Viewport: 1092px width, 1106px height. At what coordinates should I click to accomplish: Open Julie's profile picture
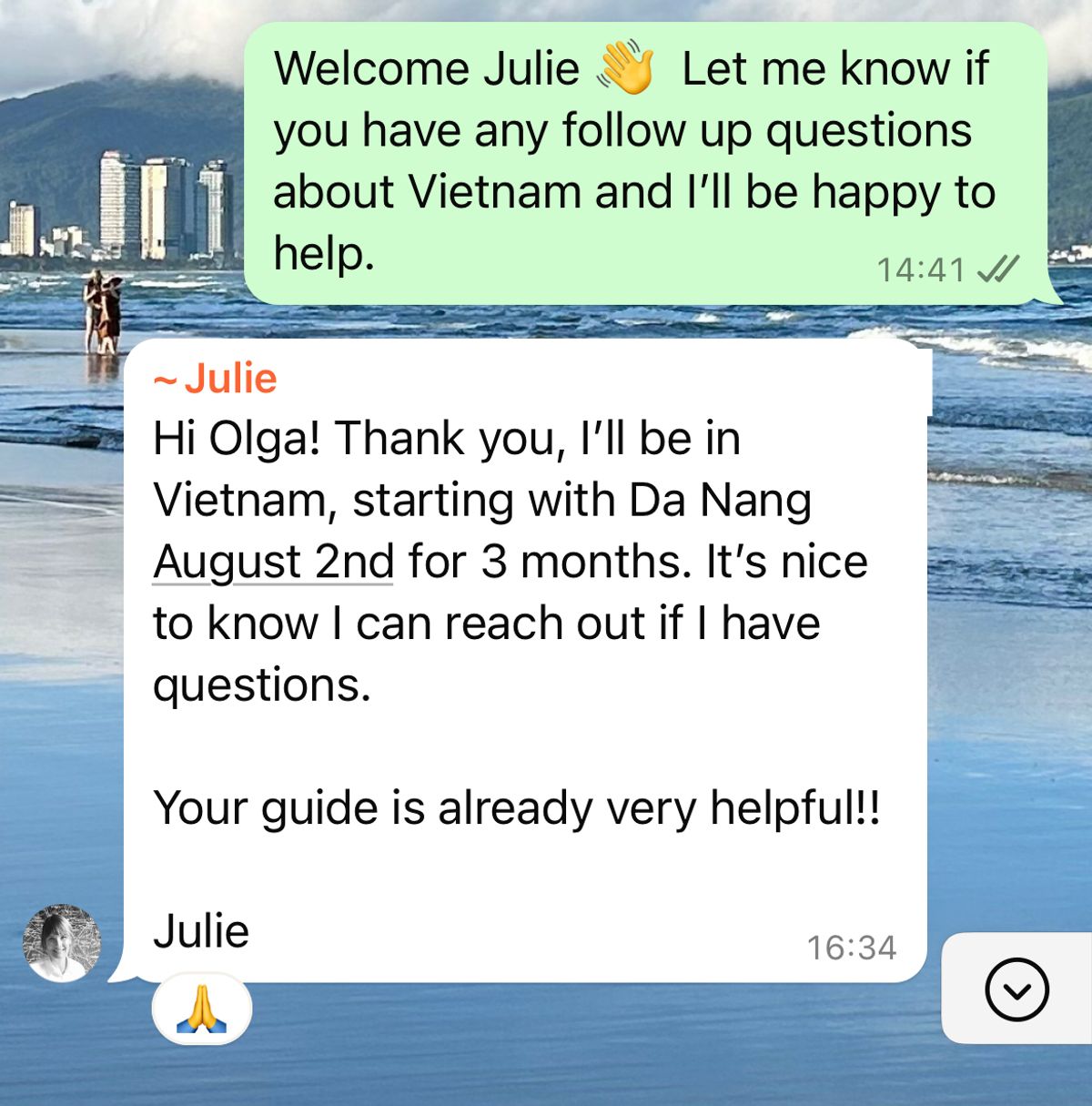point(61,943)
